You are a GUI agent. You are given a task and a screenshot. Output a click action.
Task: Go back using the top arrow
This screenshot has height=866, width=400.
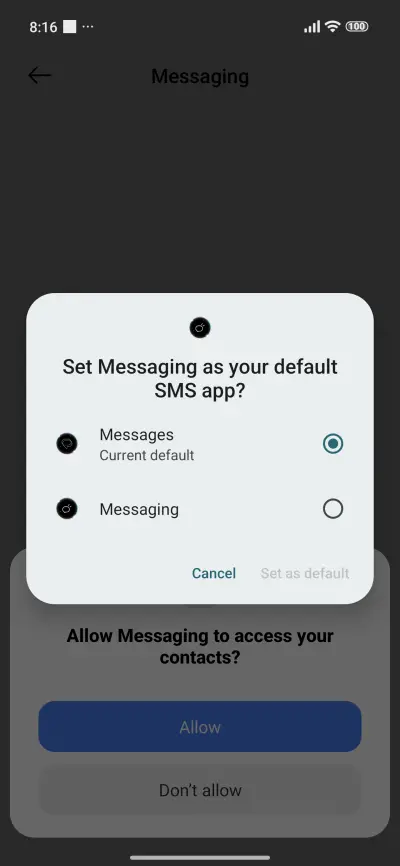[x=40, y=76]
